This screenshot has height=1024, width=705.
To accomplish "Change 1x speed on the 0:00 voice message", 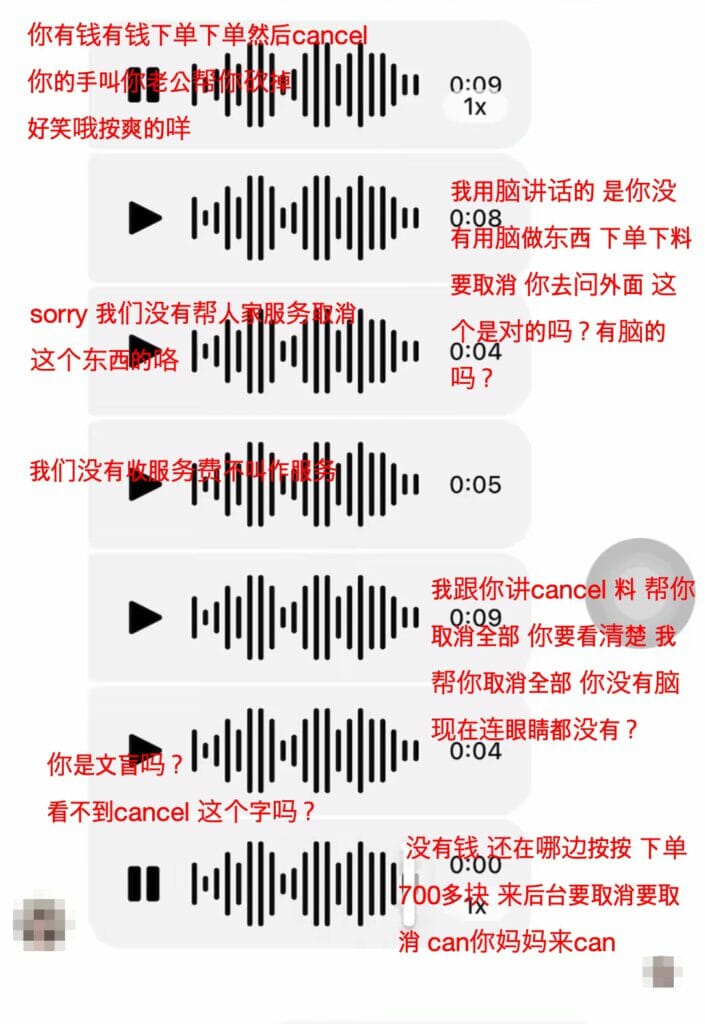I will tap(476, 907).
